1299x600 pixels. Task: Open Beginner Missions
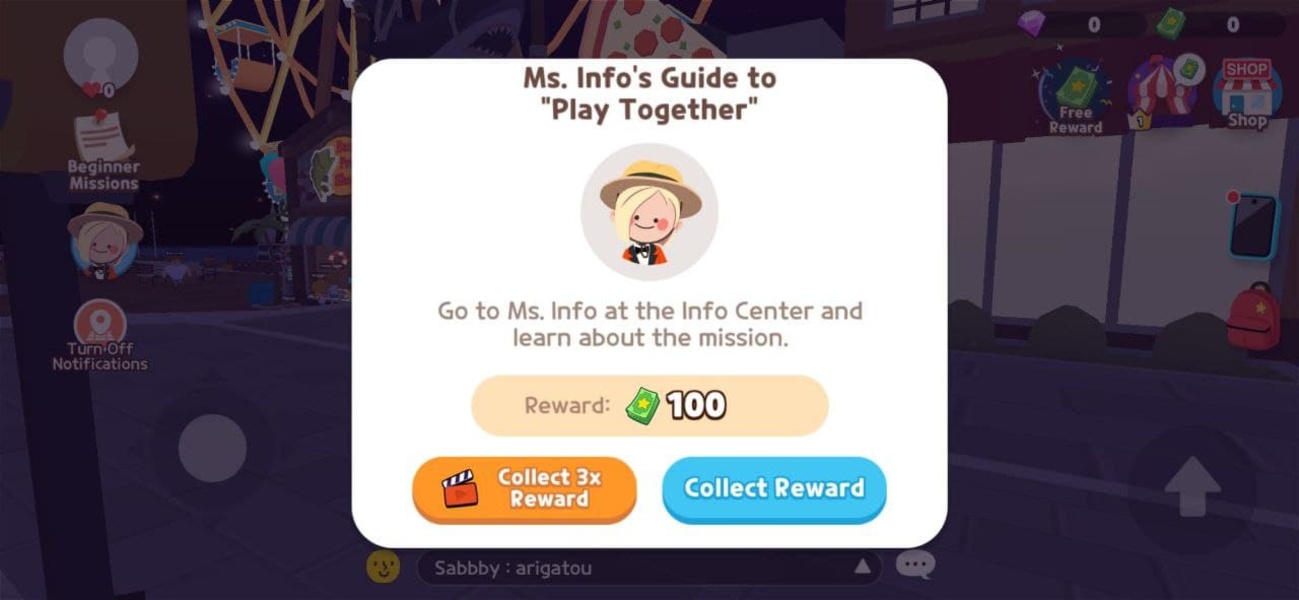103,150
